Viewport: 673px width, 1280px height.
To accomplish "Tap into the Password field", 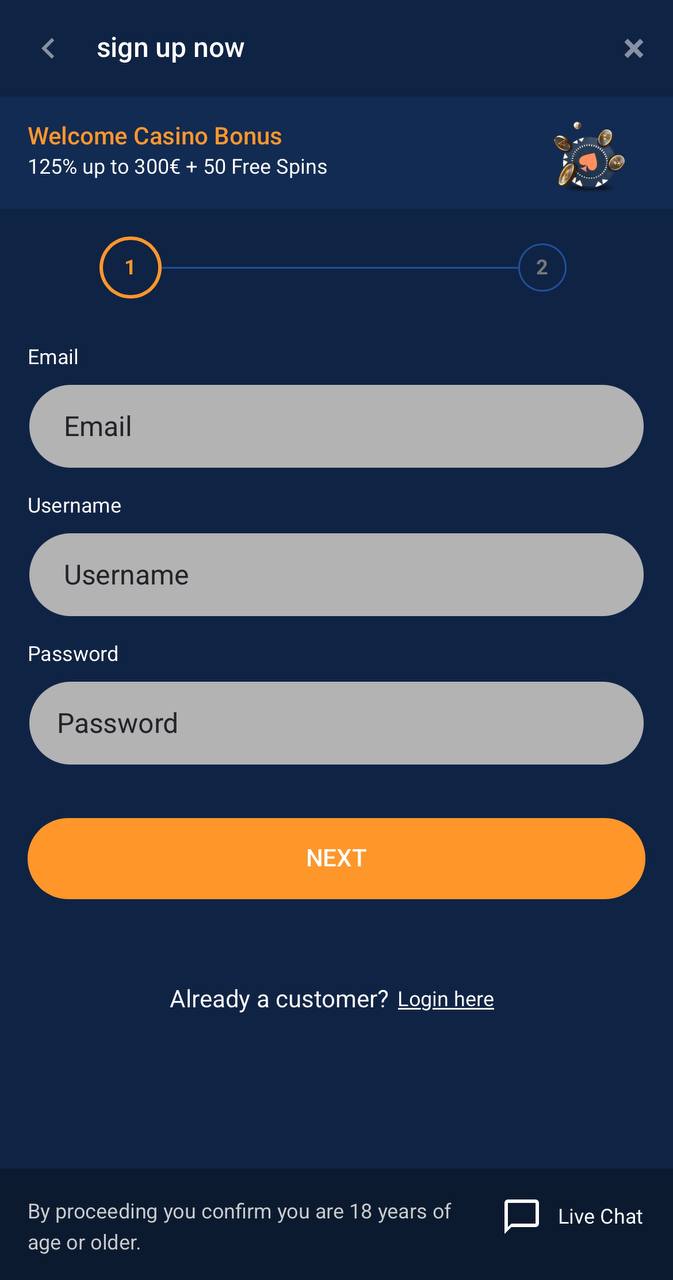I will click(336, 722).
